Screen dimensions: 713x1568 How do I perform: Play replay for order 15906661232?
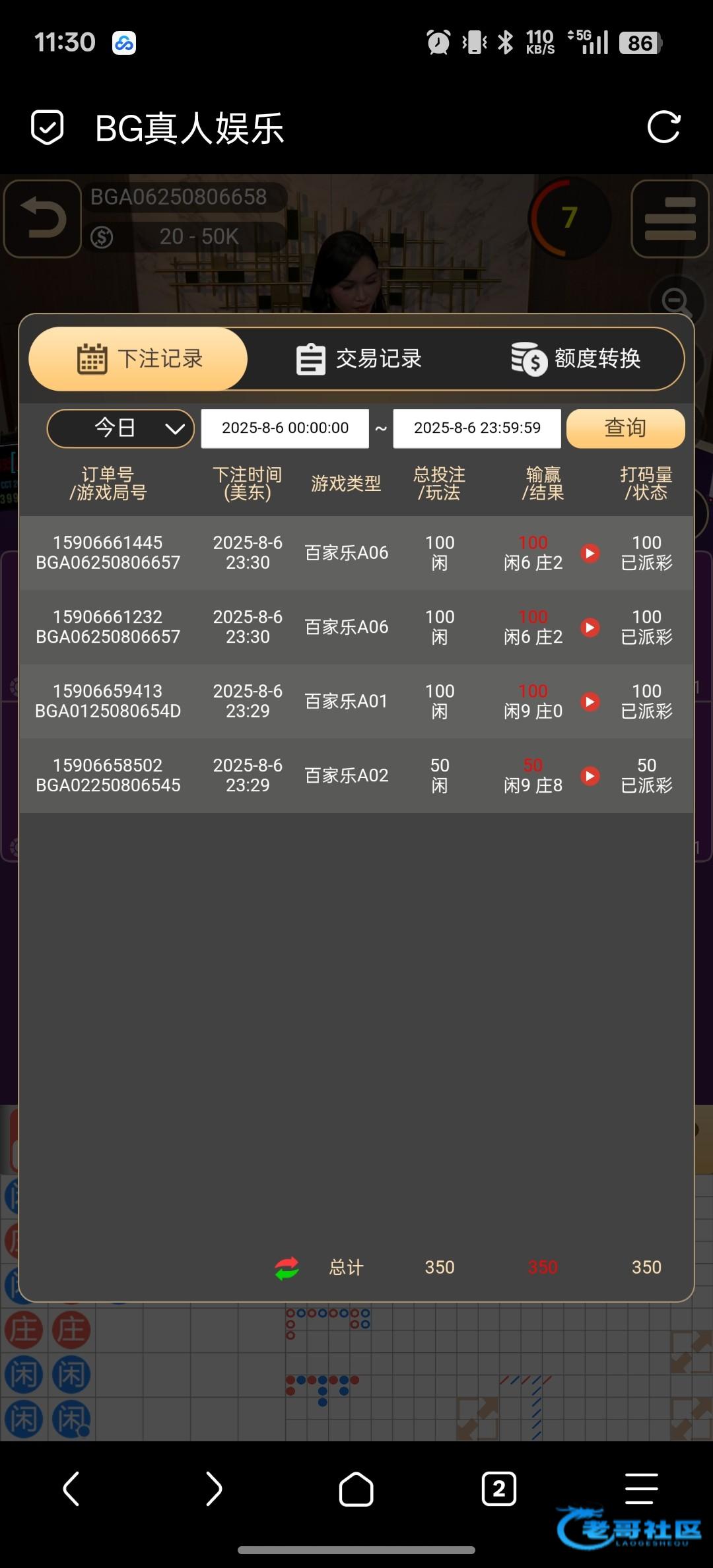tap(590, 627)
